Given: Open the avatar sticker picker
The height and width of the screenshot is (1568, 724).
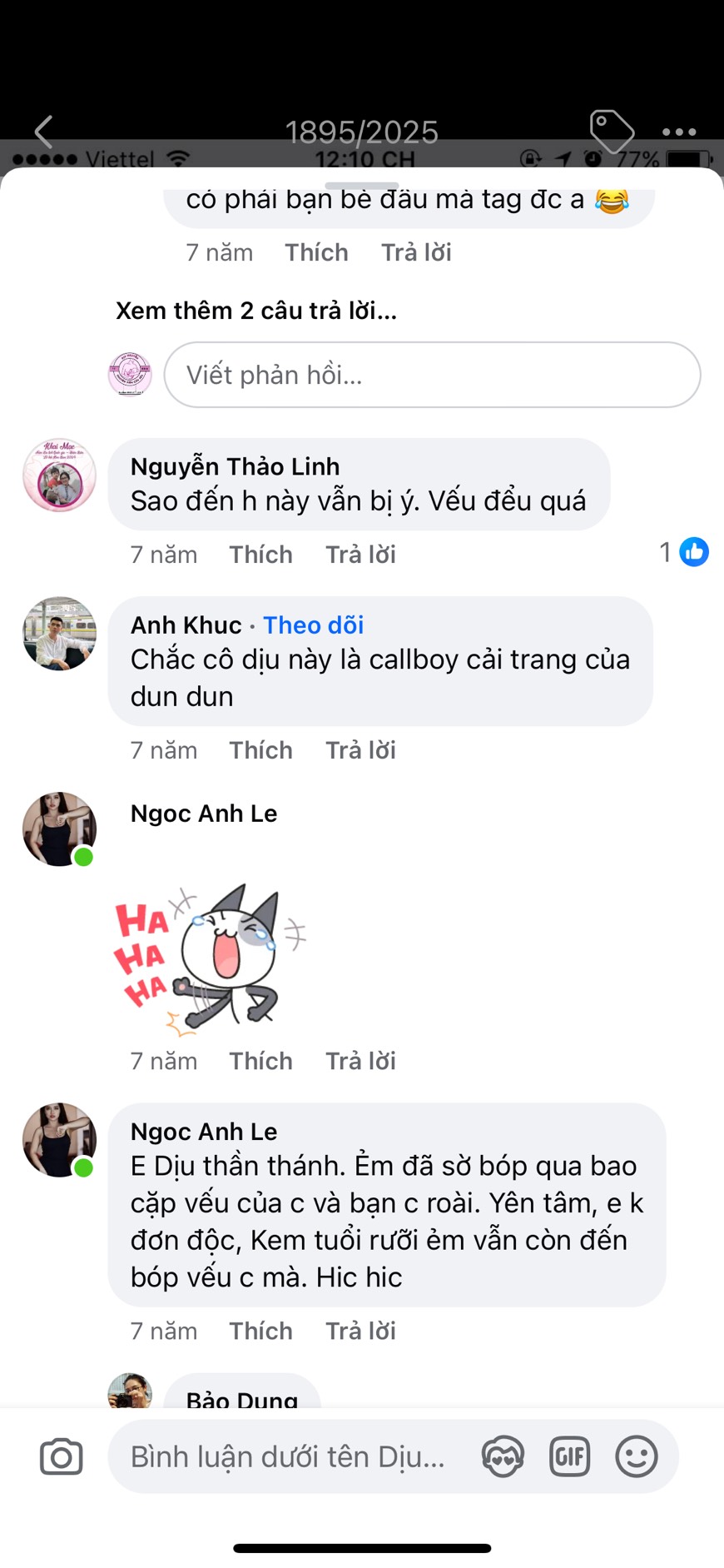Looking at the screenshot, I should tap(503, 1456).
